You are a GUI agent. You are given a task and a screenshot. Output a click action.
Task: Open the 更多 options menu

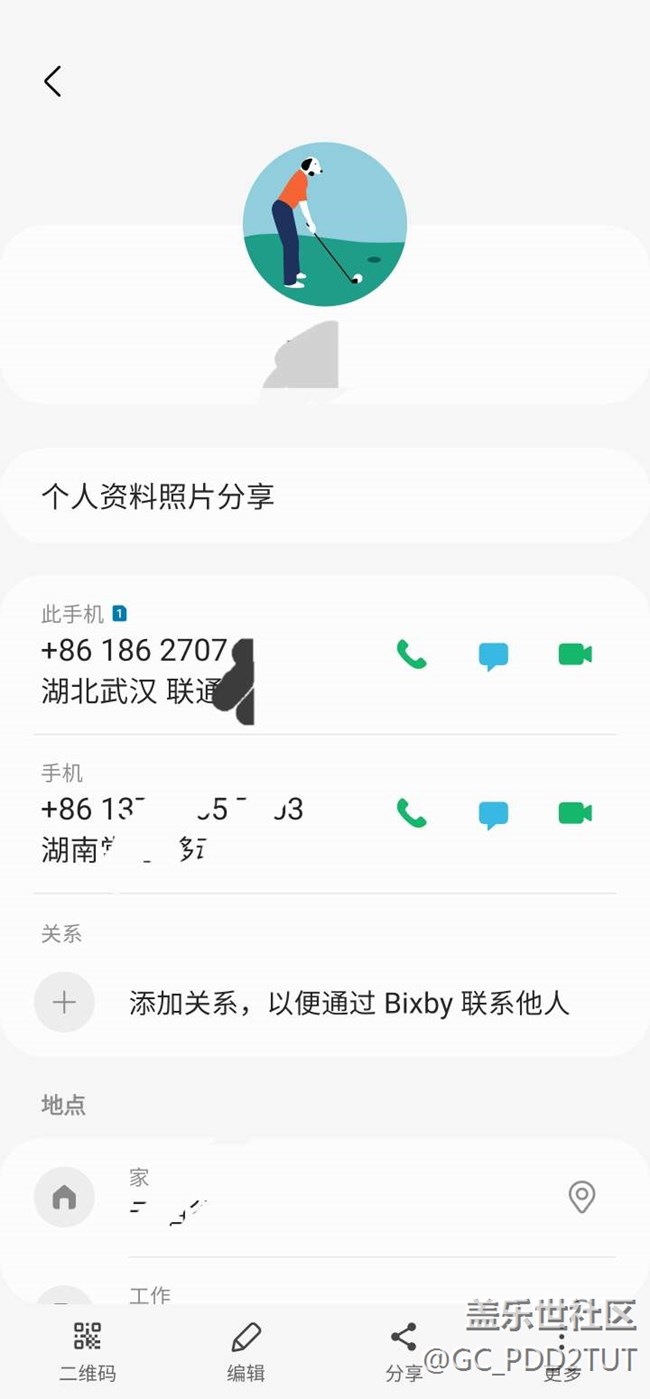point(562,1351)
